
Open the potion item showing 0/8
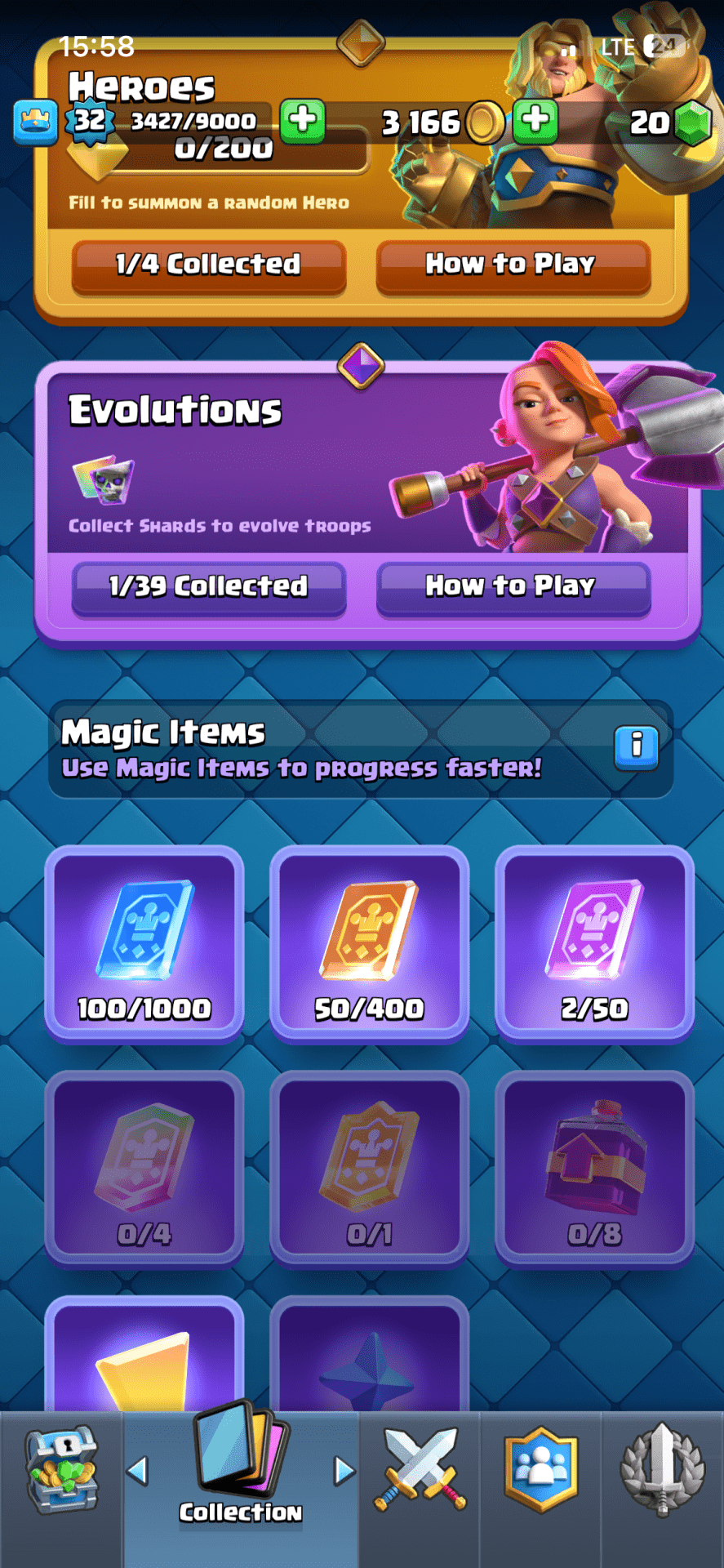594,1169
